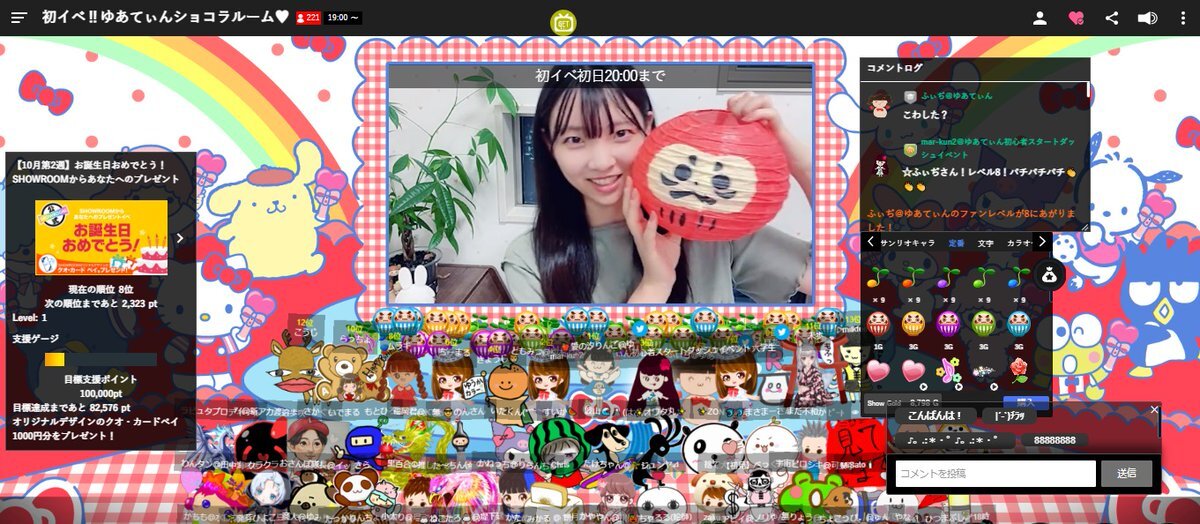Viewport: 1200px width, 524px height.
Task: Send the red rose gift
Action: click(1019, 370)
